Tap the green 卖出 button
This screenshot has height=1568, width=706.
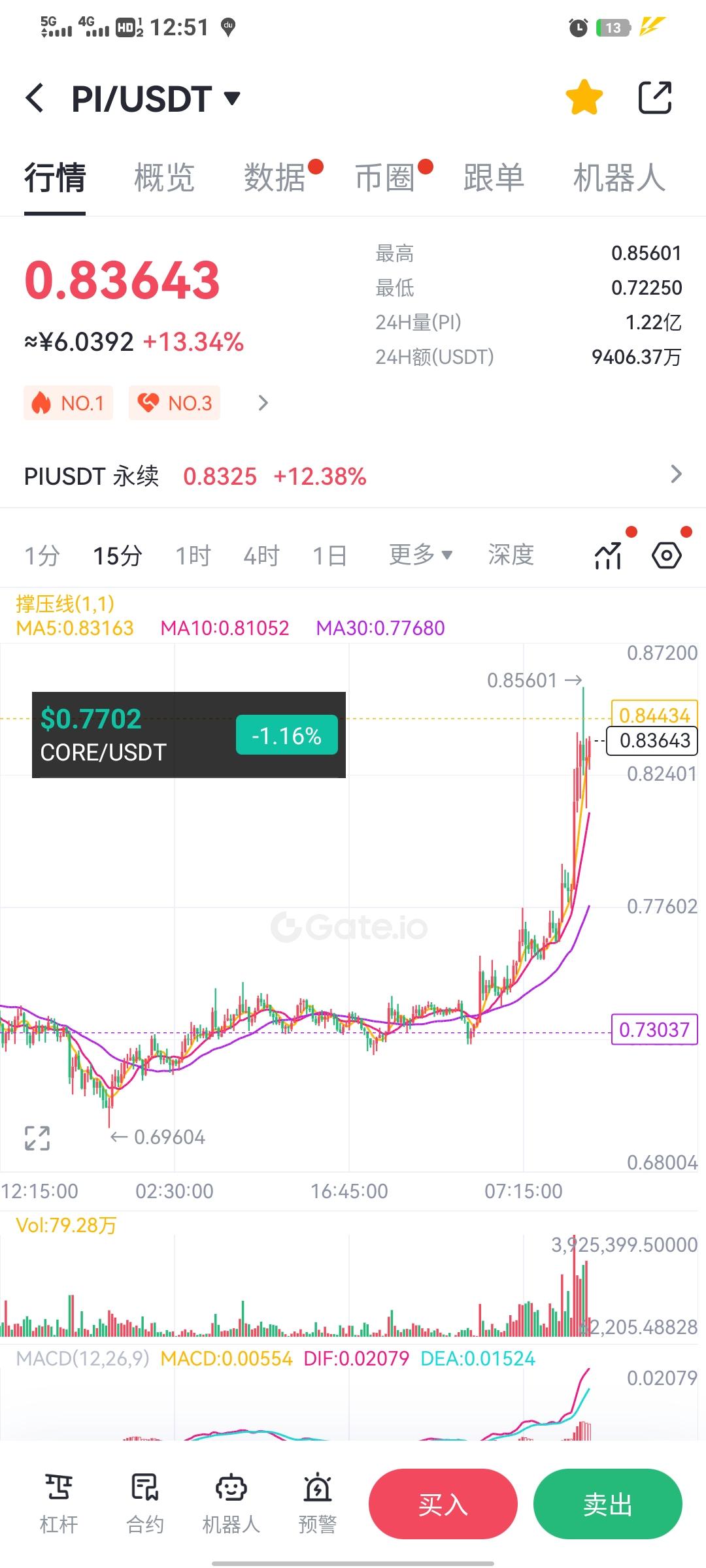pyautogui.click(x=608, y=1504)
